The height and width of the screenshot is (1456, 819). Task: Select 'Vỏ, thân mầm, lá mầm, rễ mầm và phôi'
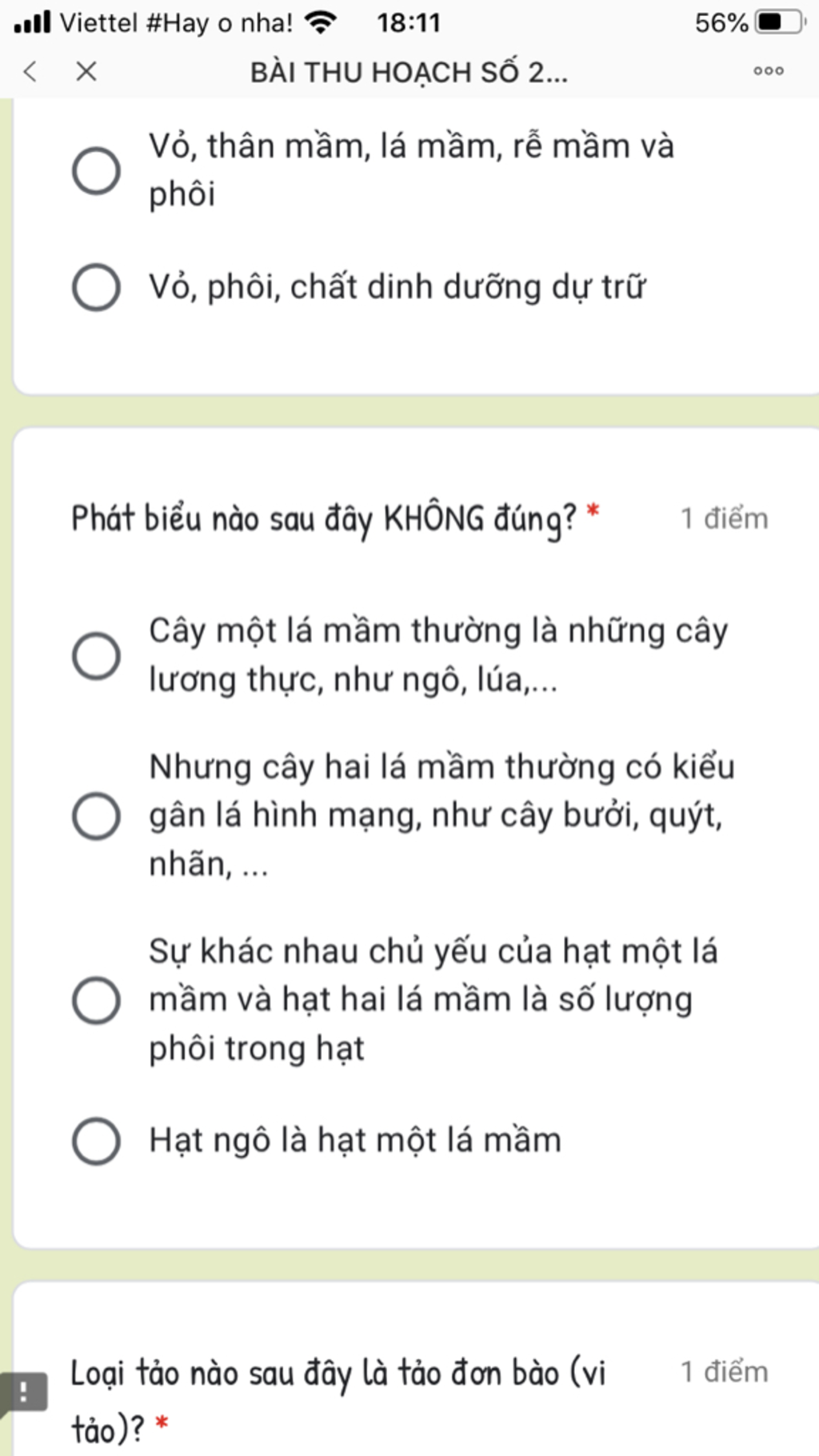click(97, 170)
